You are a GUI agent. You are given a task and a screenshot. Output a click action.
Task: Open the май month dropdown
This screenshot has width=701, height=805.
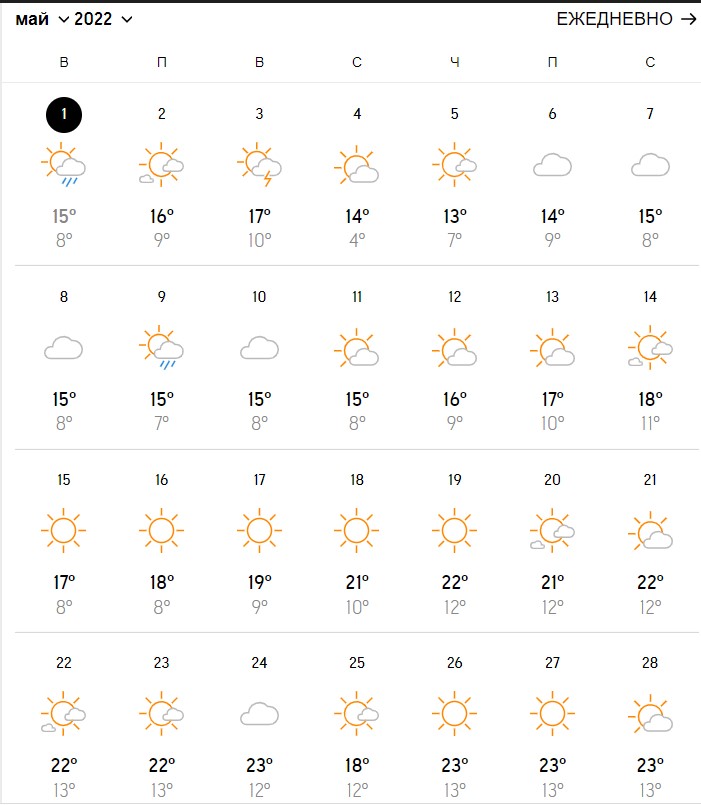[x=42, y=19]
